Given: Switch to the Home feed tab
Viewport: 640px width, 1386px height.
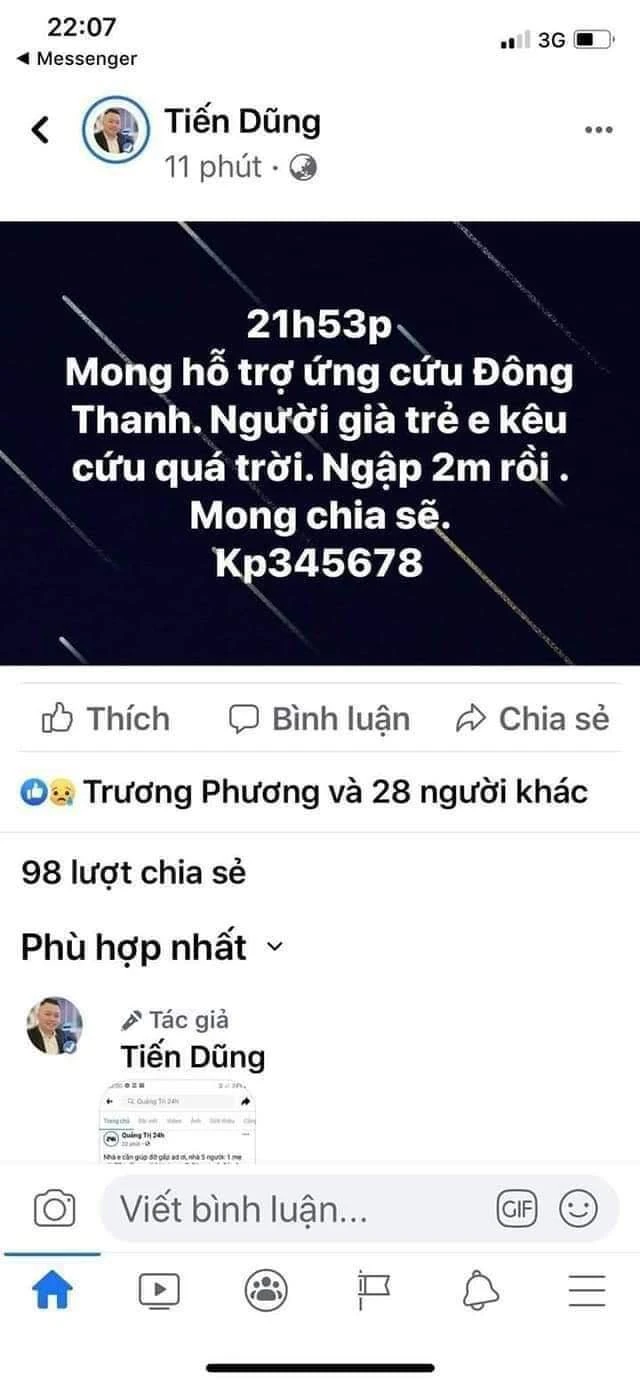Looking at the screenshot, I should 53,1291.
